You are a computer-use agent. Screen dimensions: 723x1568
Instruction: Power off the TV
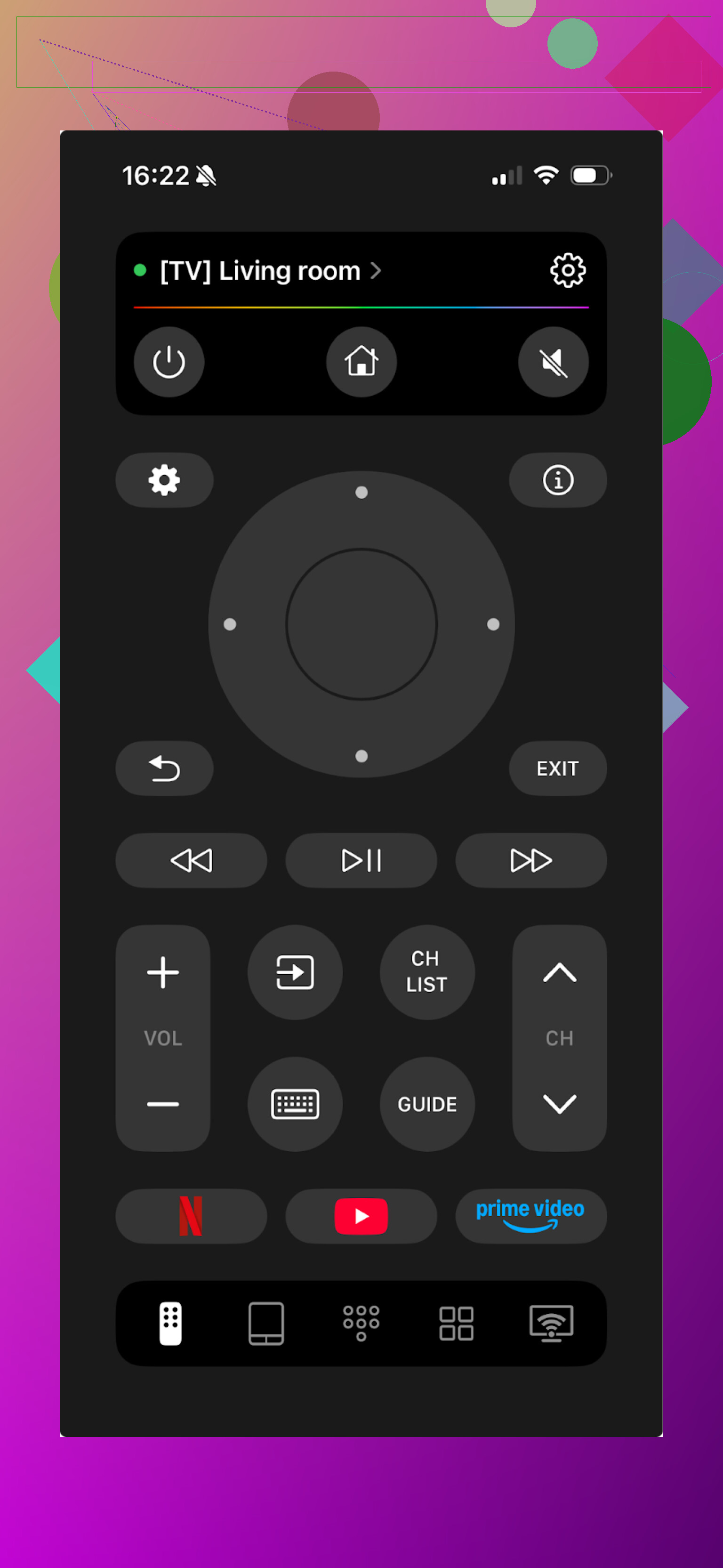pos(169,362)
